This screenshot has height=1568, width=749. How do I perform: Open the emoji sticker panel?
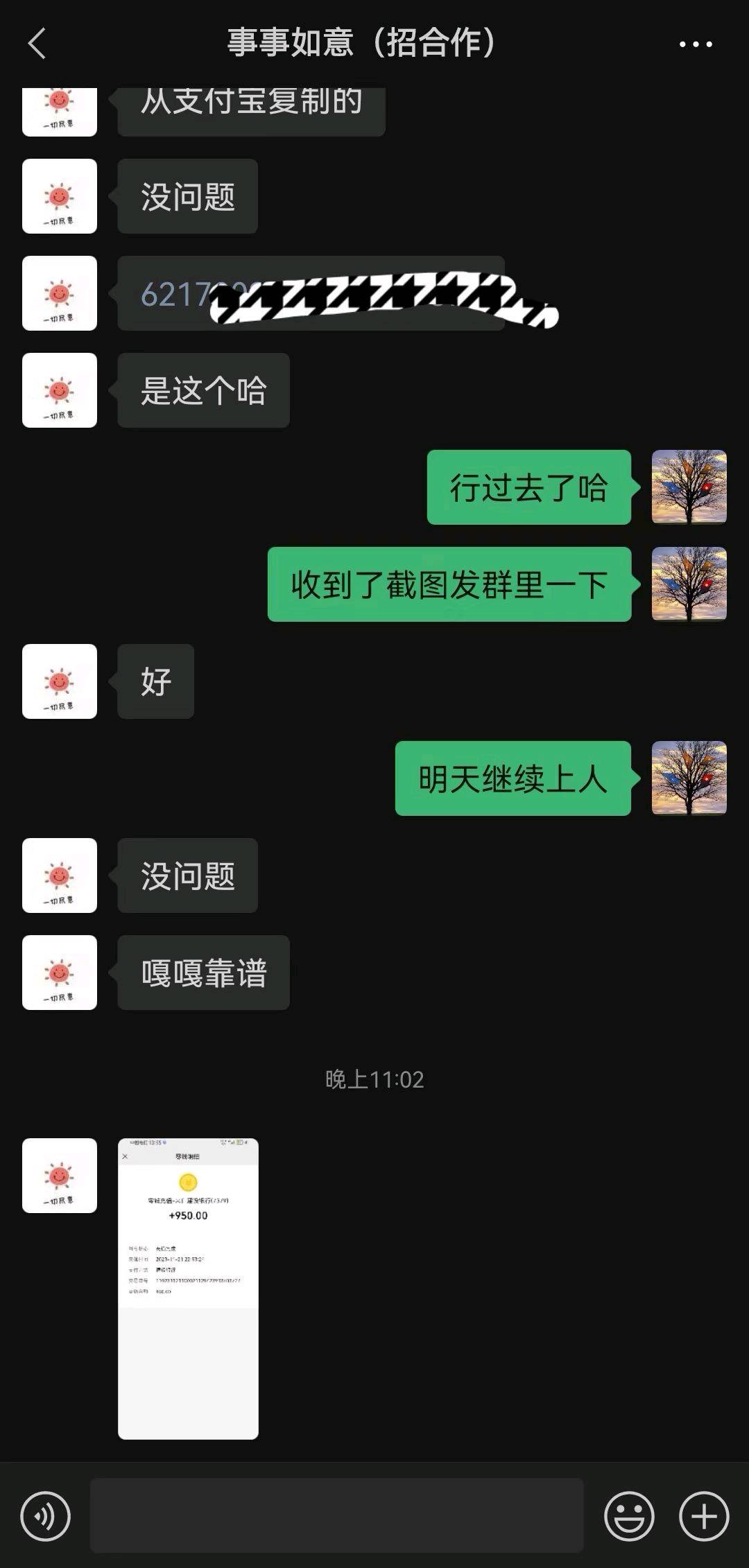(629, 1516)
